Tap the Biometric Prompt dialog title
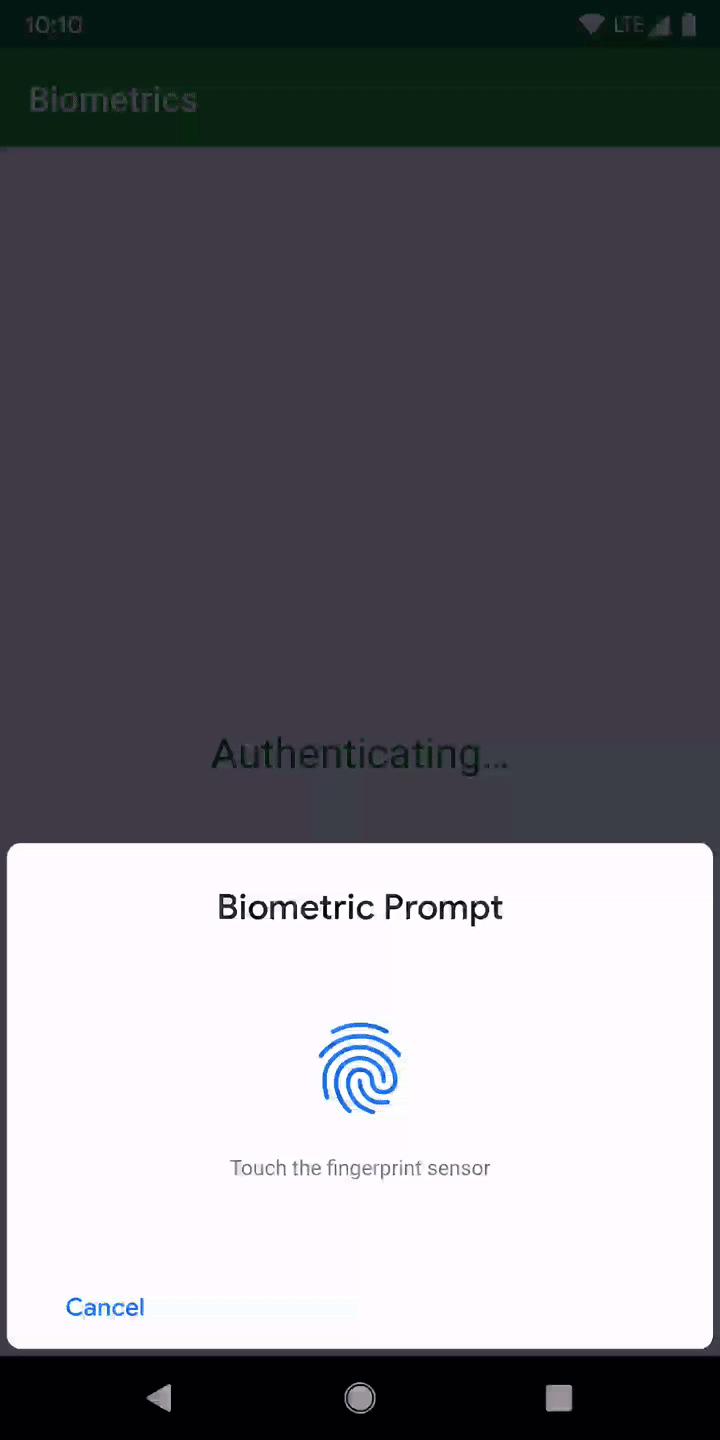 pos(360,906)
